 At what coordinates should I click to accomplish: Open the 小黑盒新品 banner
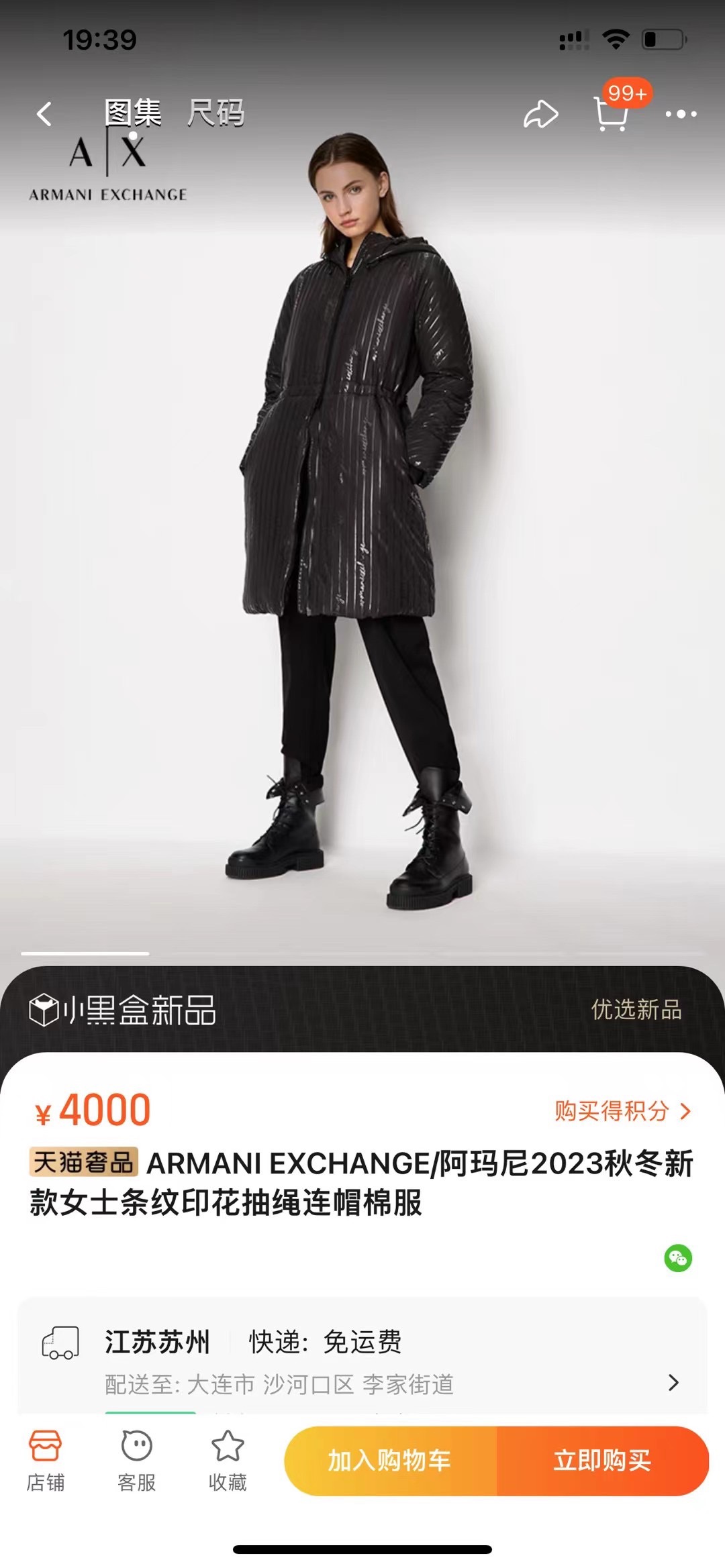coord(362,1010)
